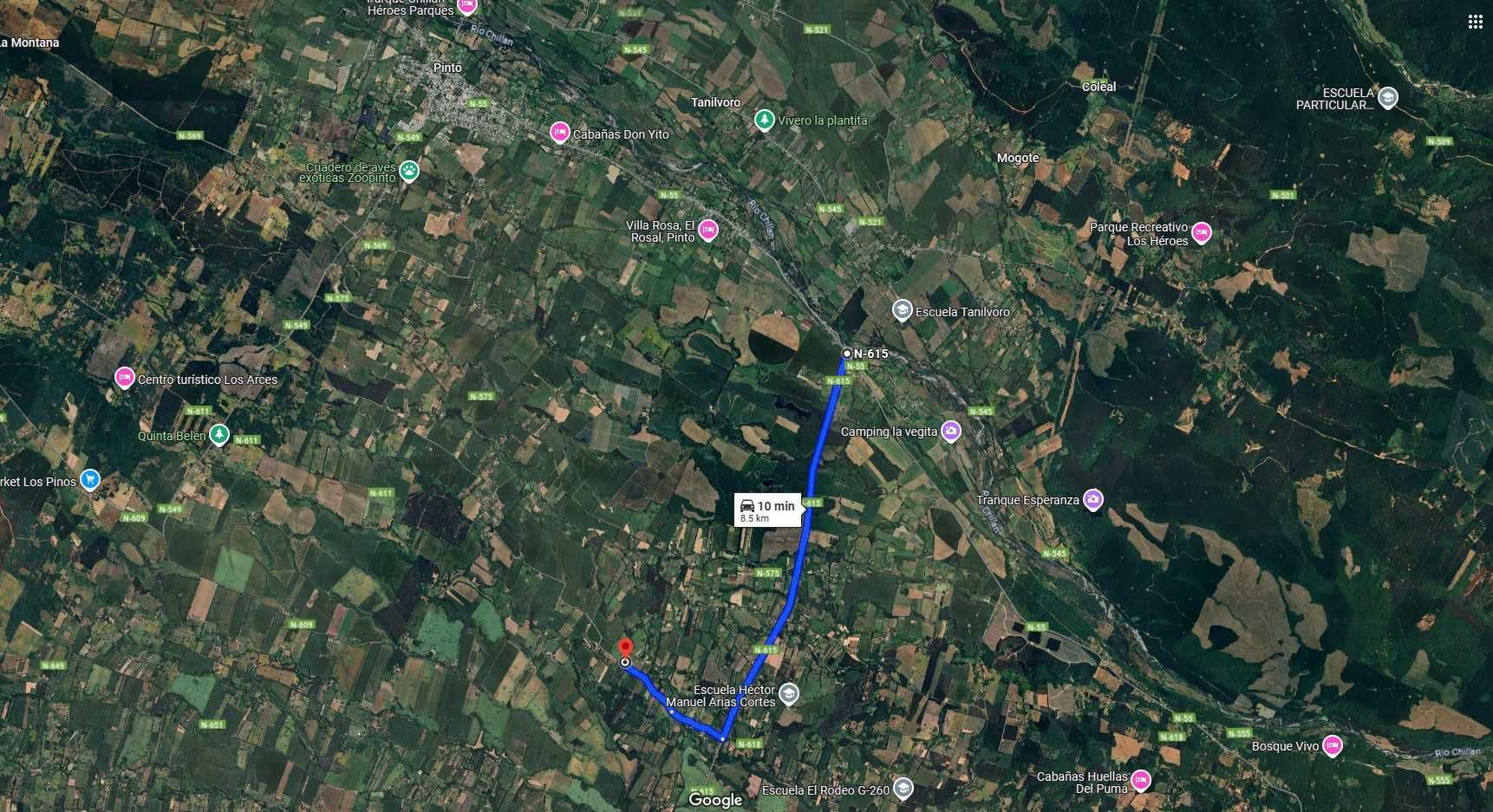This screenshot has height=812, width=1493.
Task: Select the Bosque Vivo lodging marker
Action: click(x=1333, y=745)
